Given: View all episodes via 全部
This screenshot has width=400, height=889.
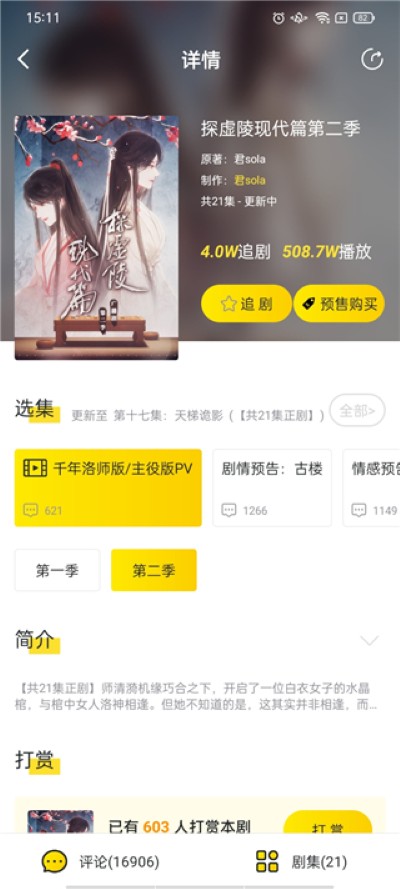Looking at the screenshot, I should pyautogui.click(x=358, y=410).
